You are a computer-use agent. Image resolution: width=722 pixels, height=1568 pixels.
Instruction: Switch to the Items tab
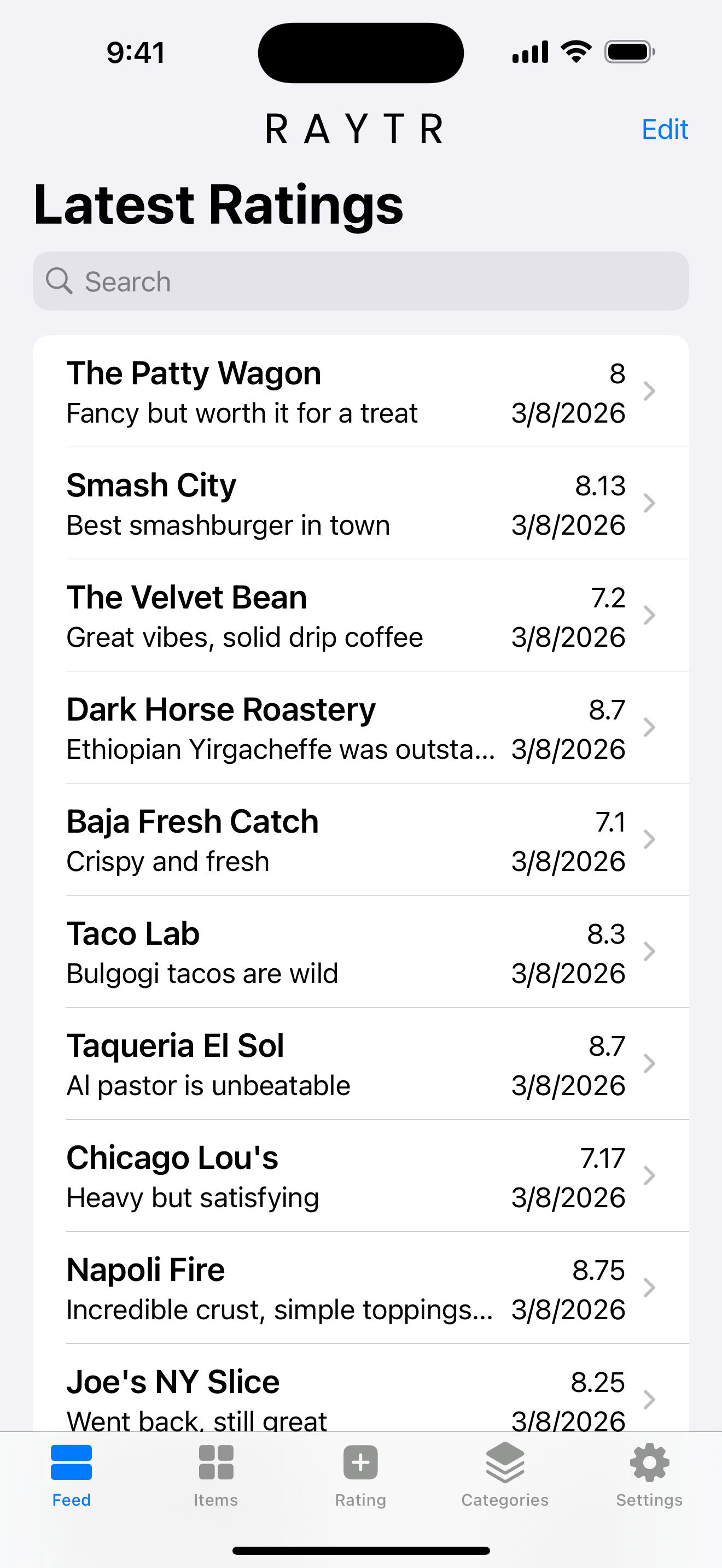coord(216,1473)
